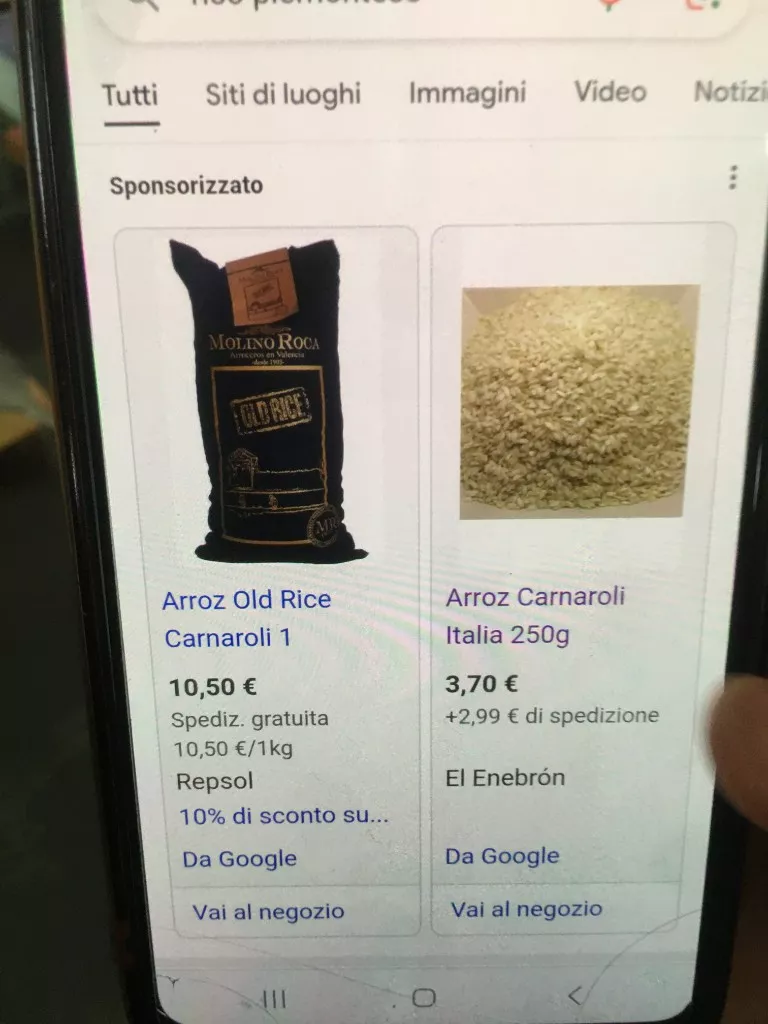Switch to the Siti di luoghi tab
Viewport: 768px width, 1024px height.
283,95
